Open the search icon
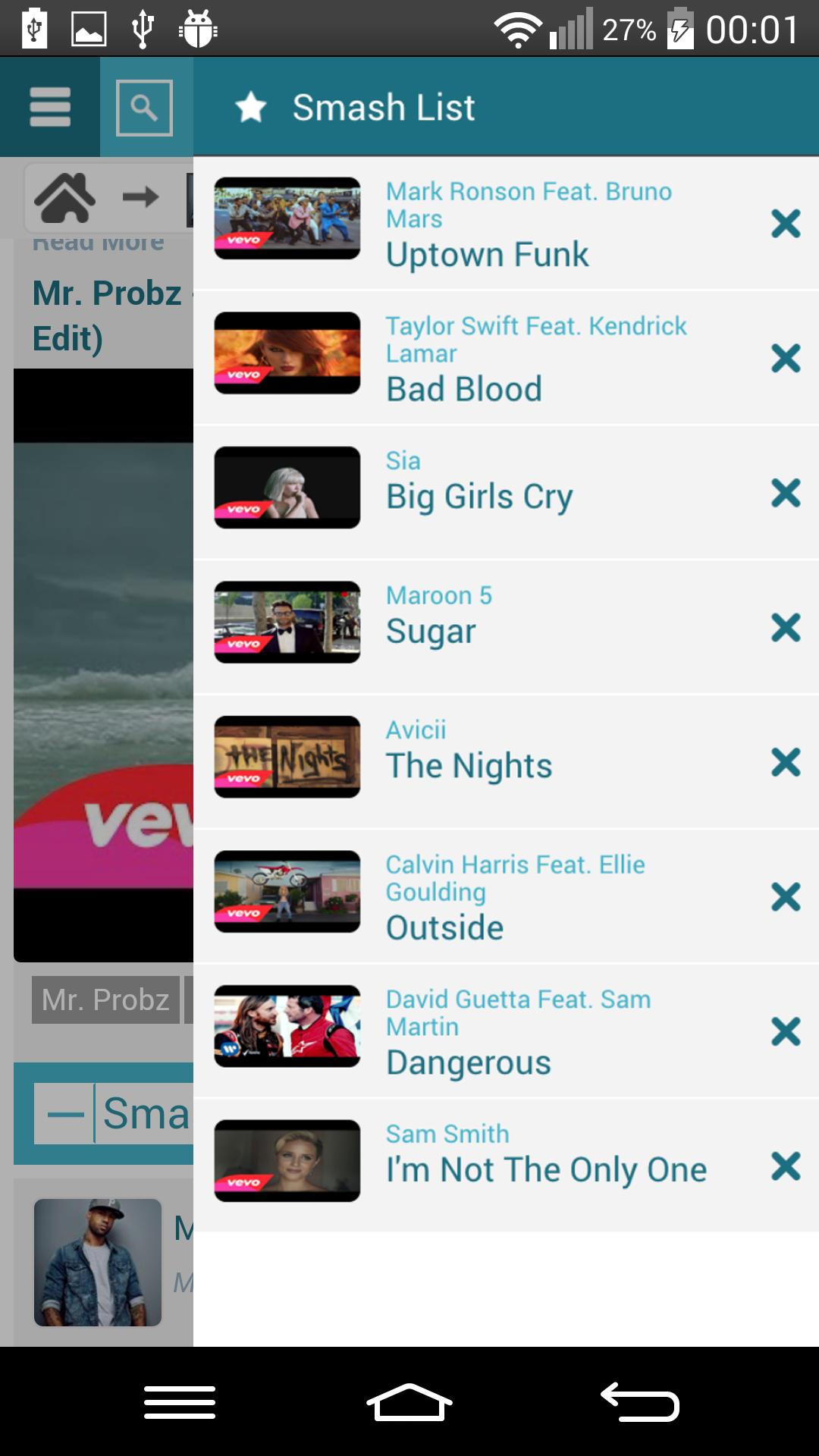The image size is (819, 1456). [x=144, y=108]
